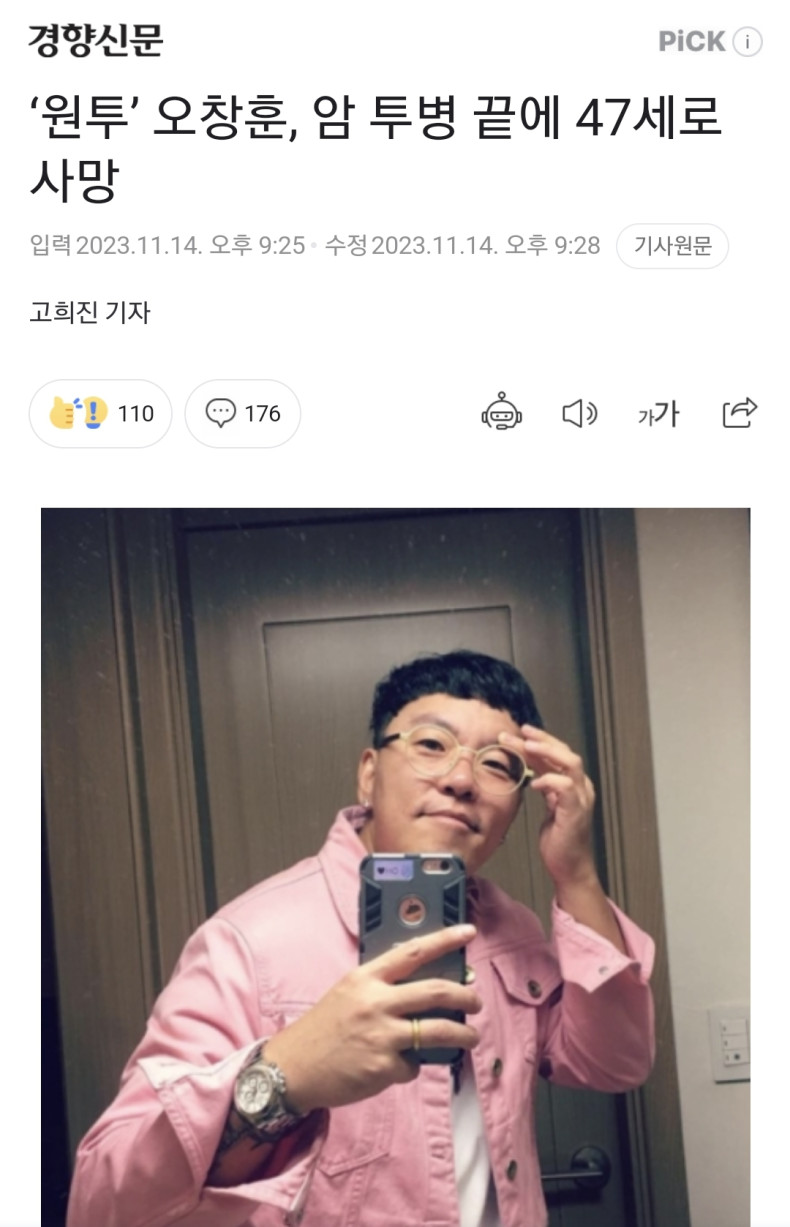Viewport: 790px width, 1227px height.
Task: Change font size with 가가 icon
Action: coord(658,413)
